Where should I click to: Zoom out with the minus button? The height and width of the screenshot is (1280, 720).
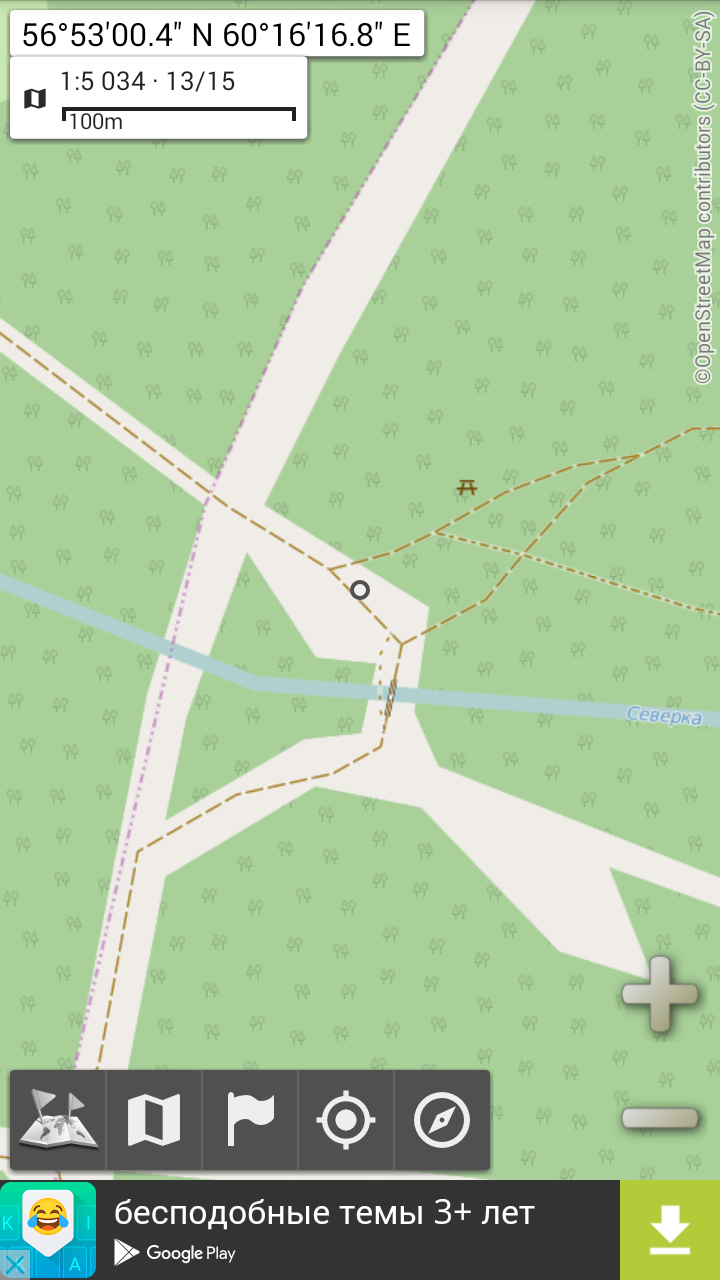660,1117
